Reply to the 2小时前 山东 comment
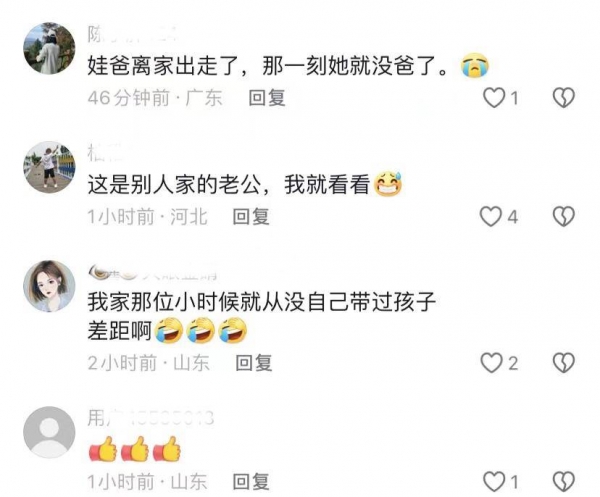 click(x=254, y=364)
